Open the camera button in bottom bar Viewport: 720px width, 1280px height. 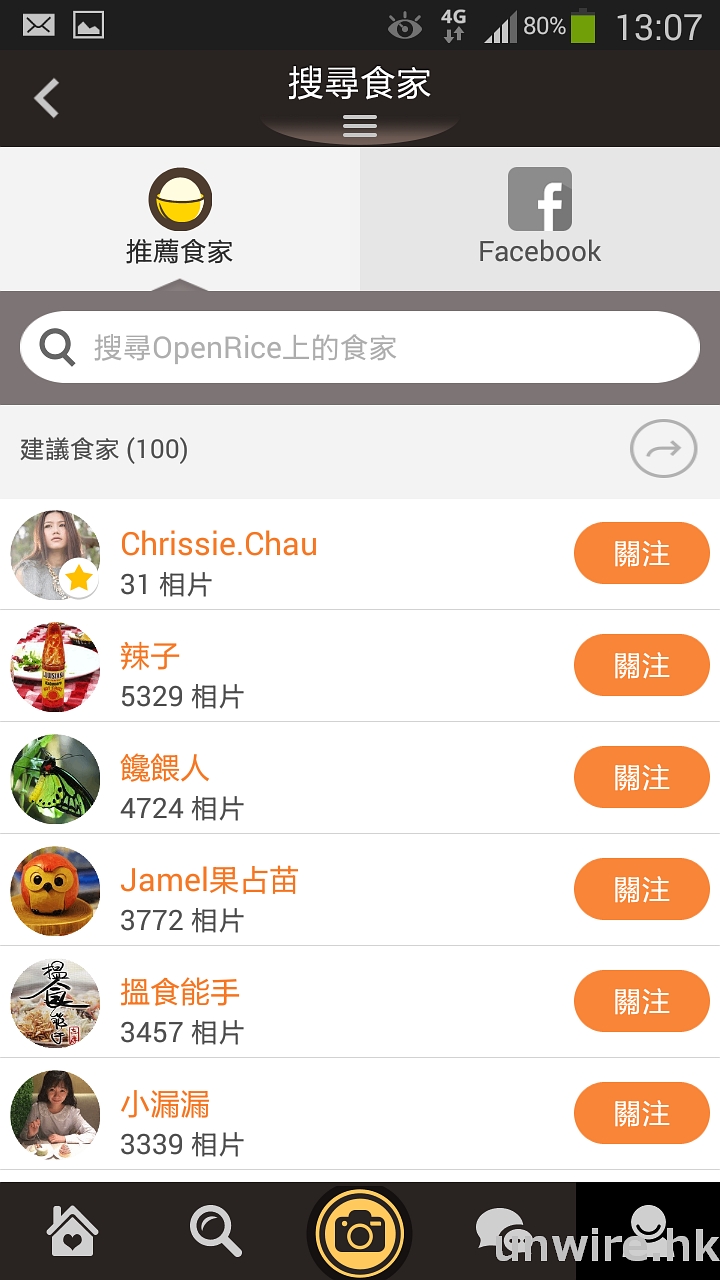tap(360, 1231)
